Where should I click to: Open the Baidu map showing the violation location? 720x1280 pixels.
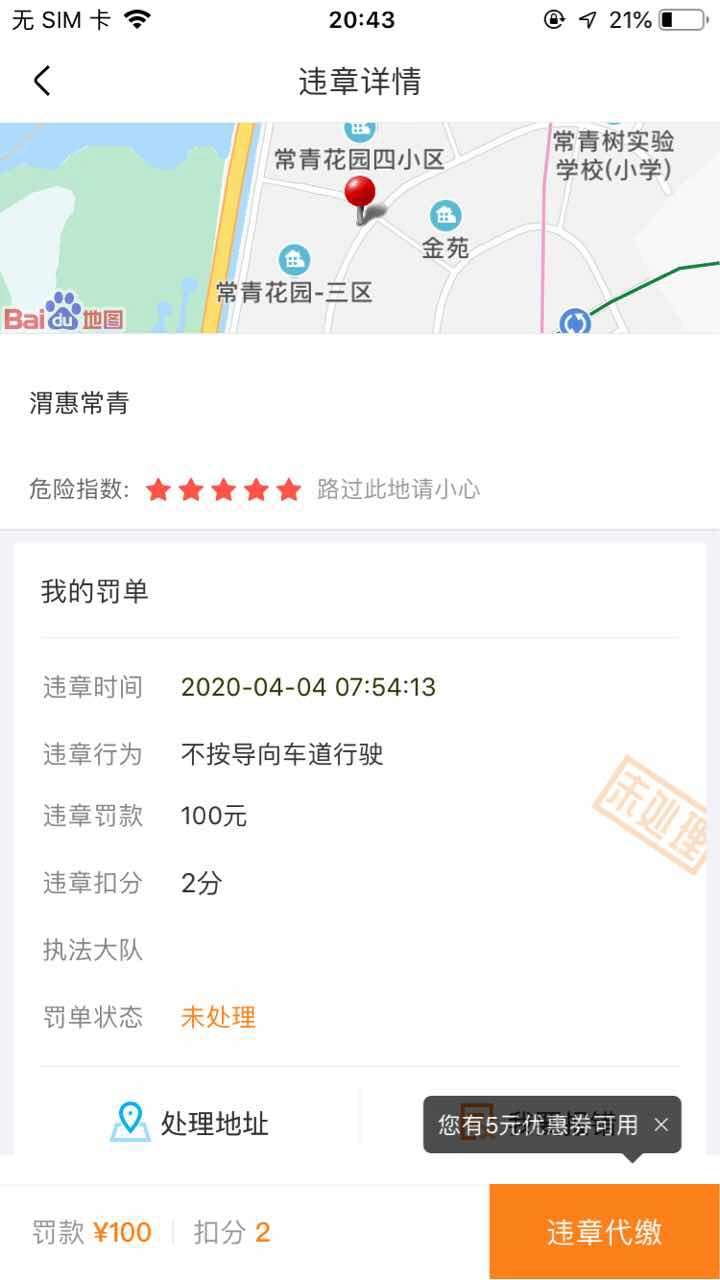pos(360,228)
